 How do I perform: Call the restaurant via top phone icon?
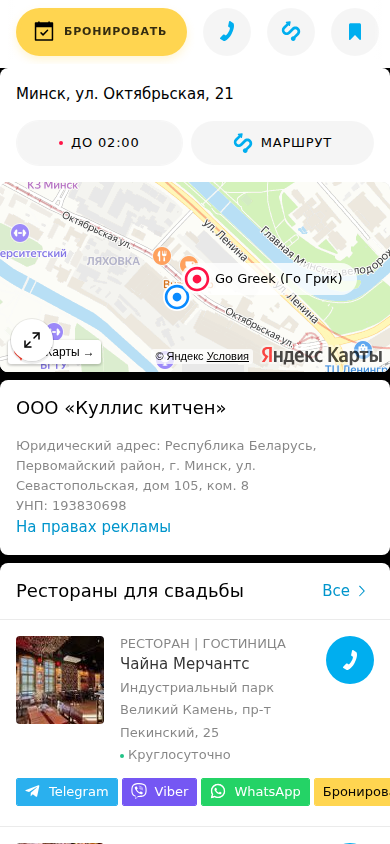point(226,32)
